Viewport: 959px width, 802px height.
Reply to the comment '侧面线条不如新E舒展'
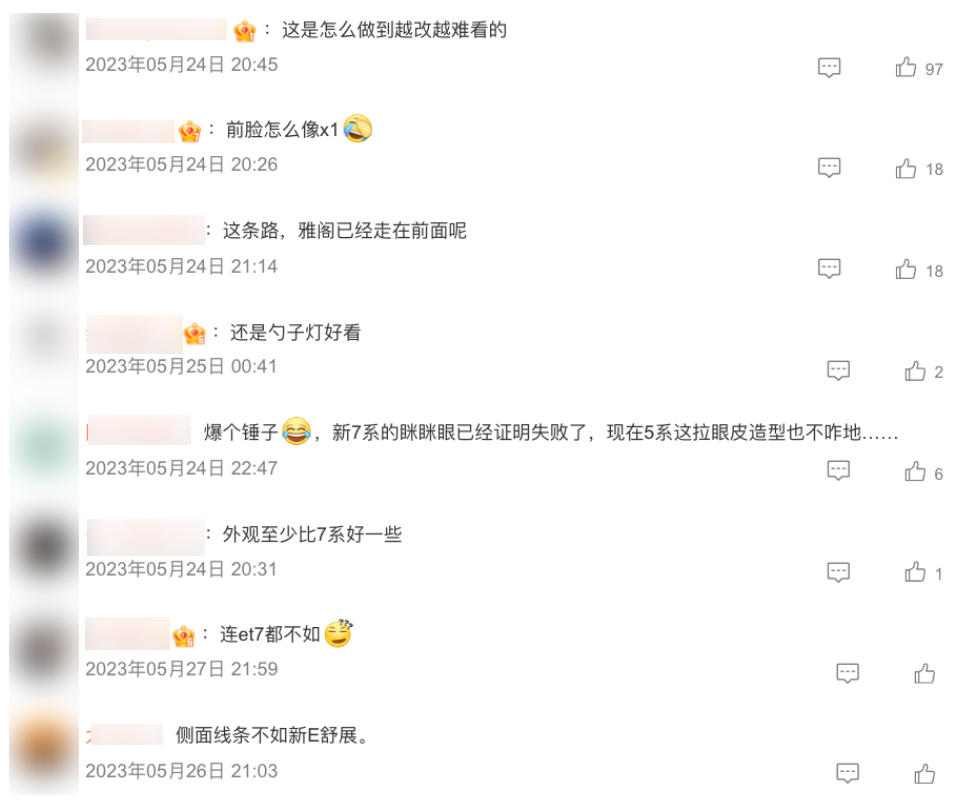[x=847, y=773]
